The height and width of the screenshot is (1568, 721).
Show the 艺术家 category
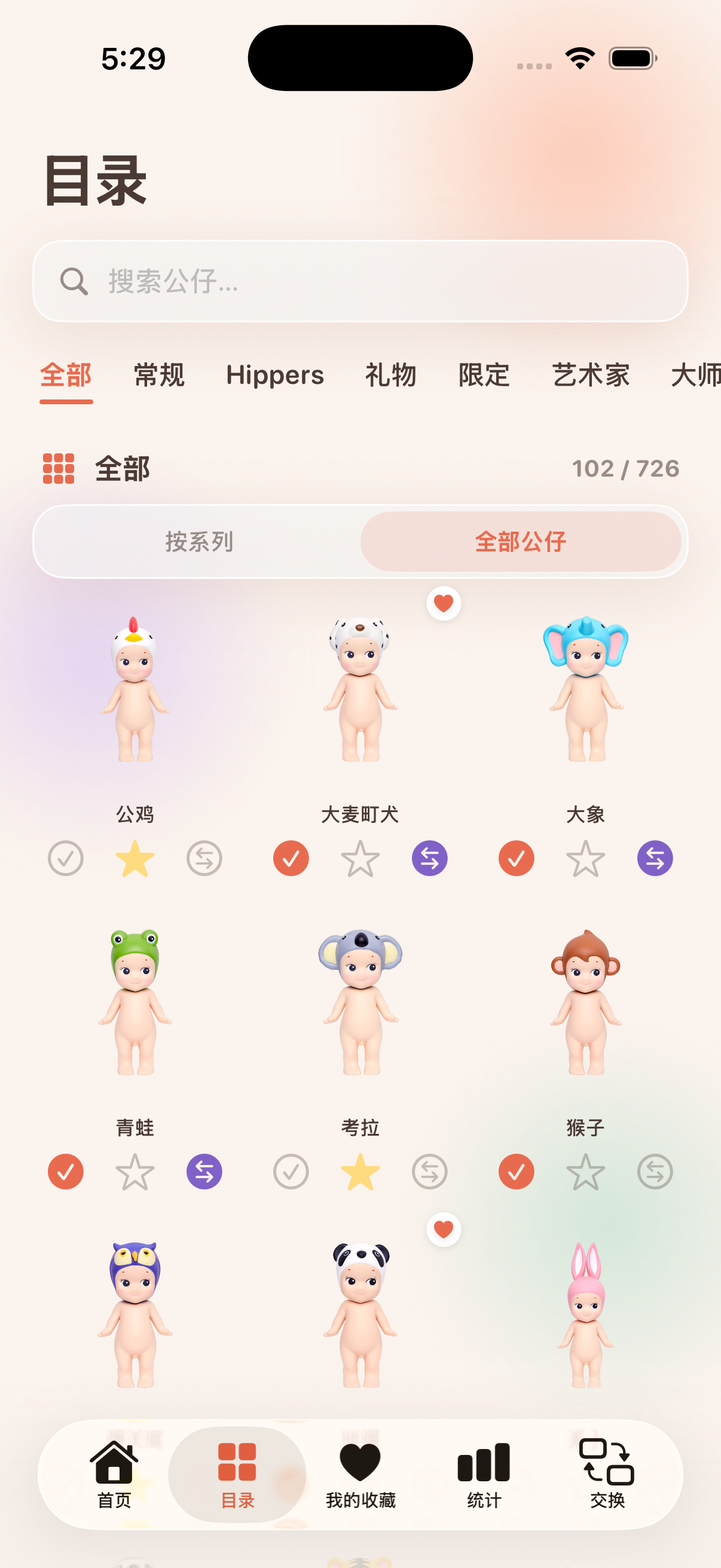point(591,375)
